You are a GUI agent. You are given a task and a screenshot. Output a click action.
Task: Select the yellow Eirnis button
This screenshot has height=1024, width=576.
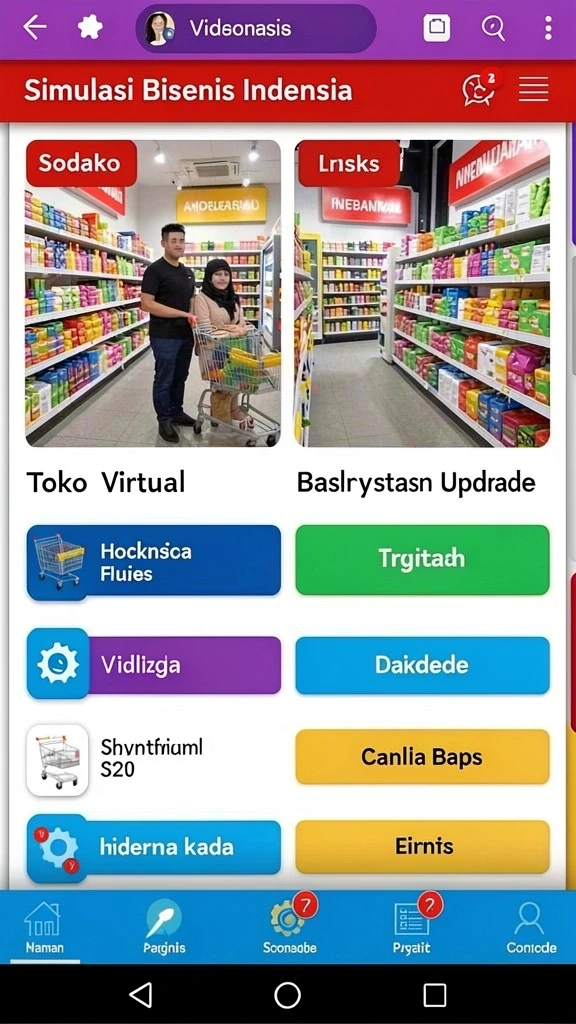pos(423,847)
